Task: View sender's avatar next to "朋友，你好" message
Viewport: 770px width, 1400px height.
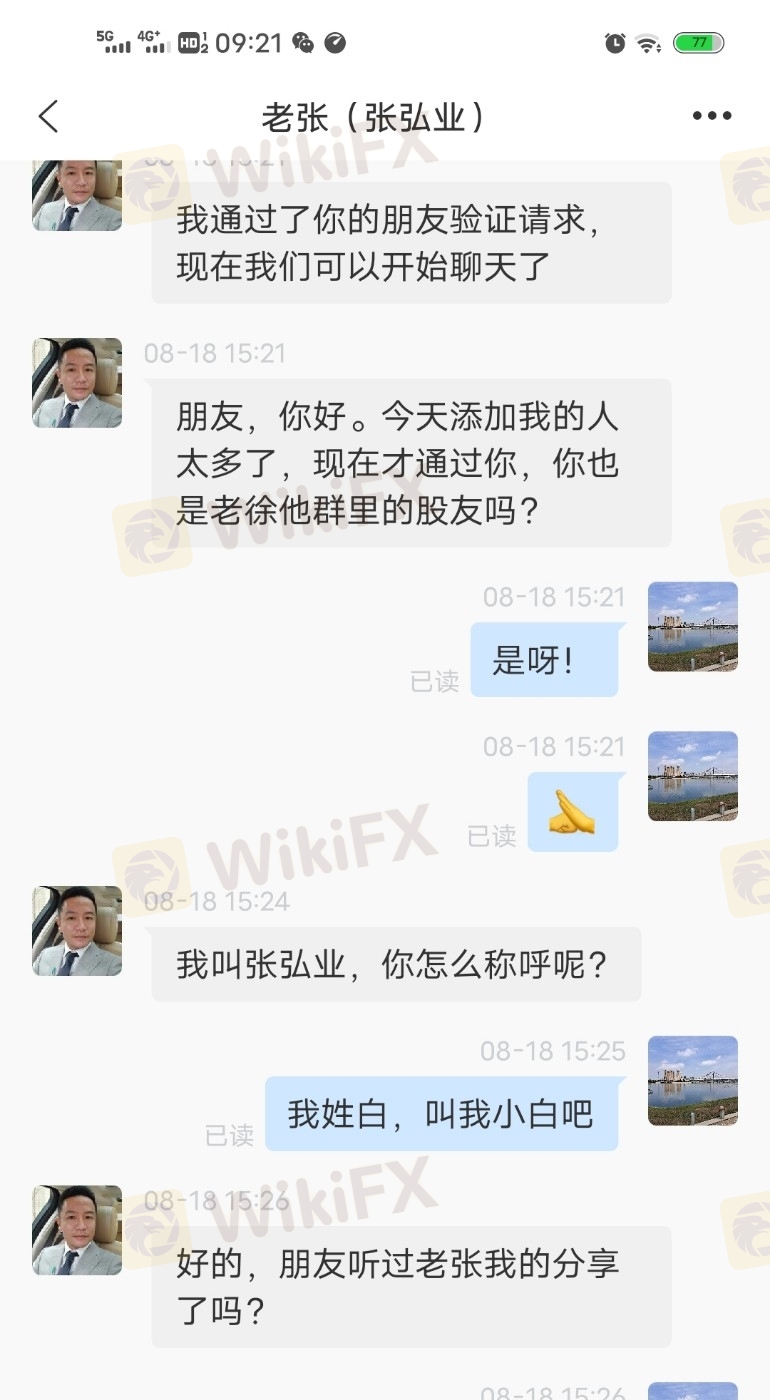Action: point(77,383)
